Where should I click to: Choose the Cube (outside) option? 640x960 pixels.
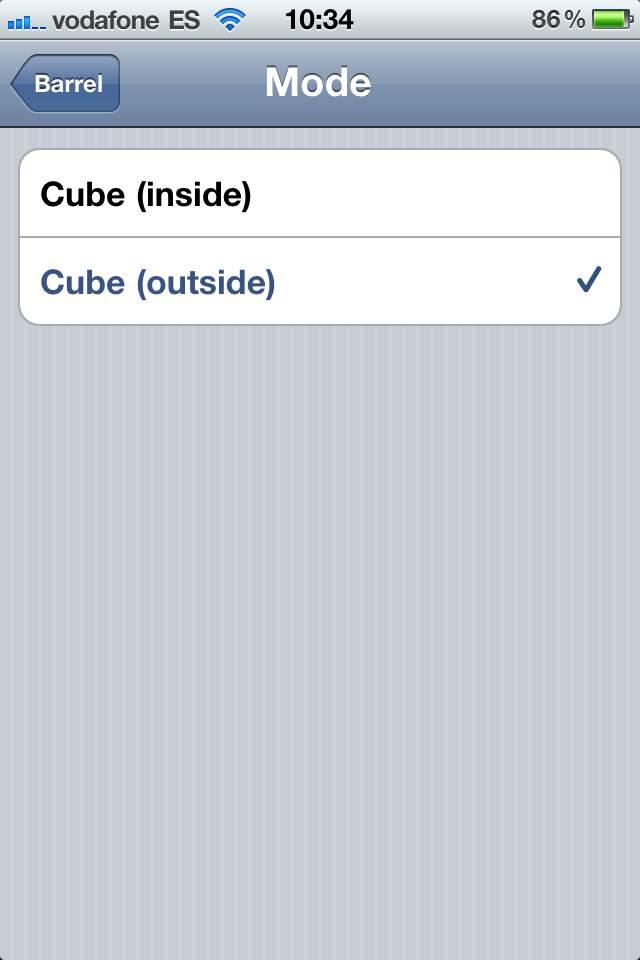point(320,283)
